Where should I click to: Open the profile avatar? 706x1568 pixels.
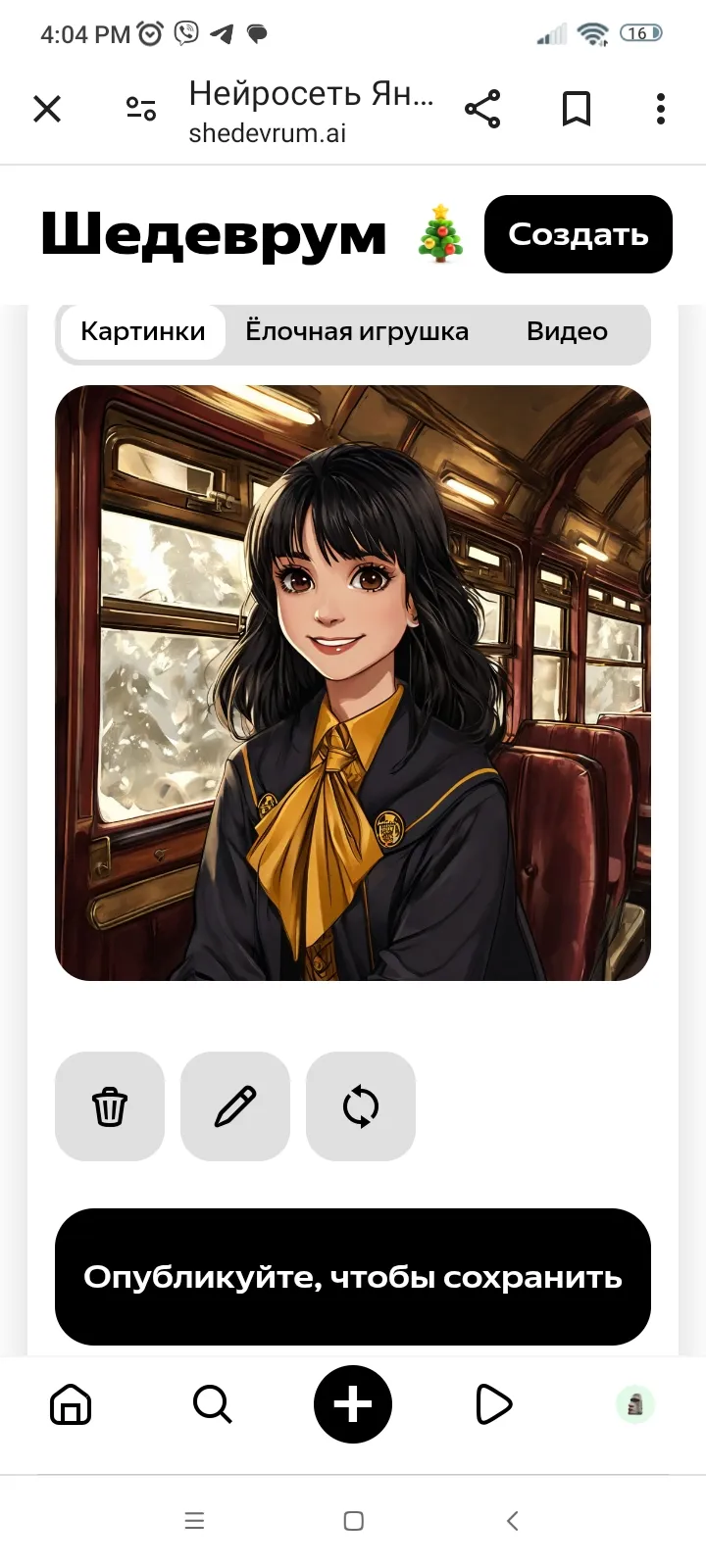click(x=635, y=1404)
